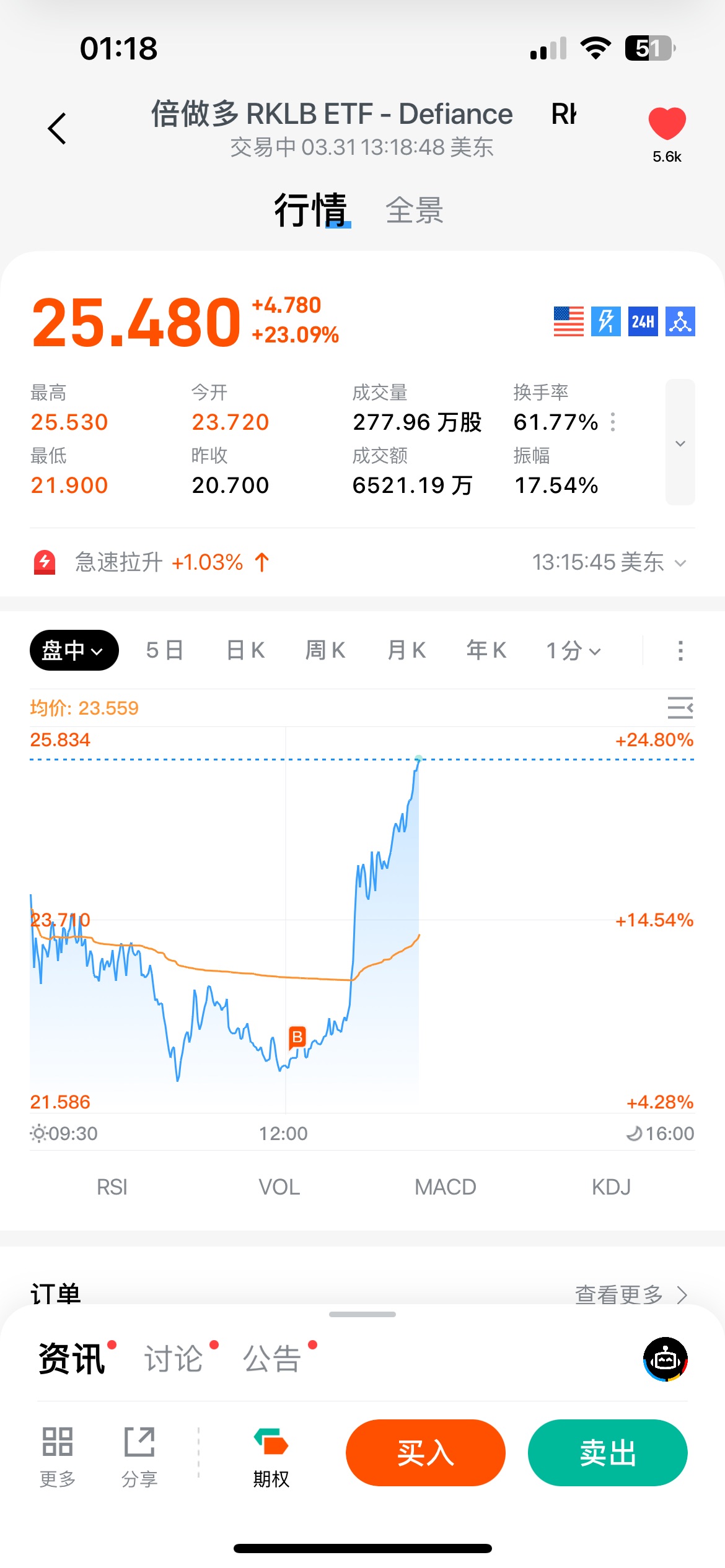This screenshot has height=1568, width=725.
Task: Go back using the top-left arrow
Action: point(57,129)
